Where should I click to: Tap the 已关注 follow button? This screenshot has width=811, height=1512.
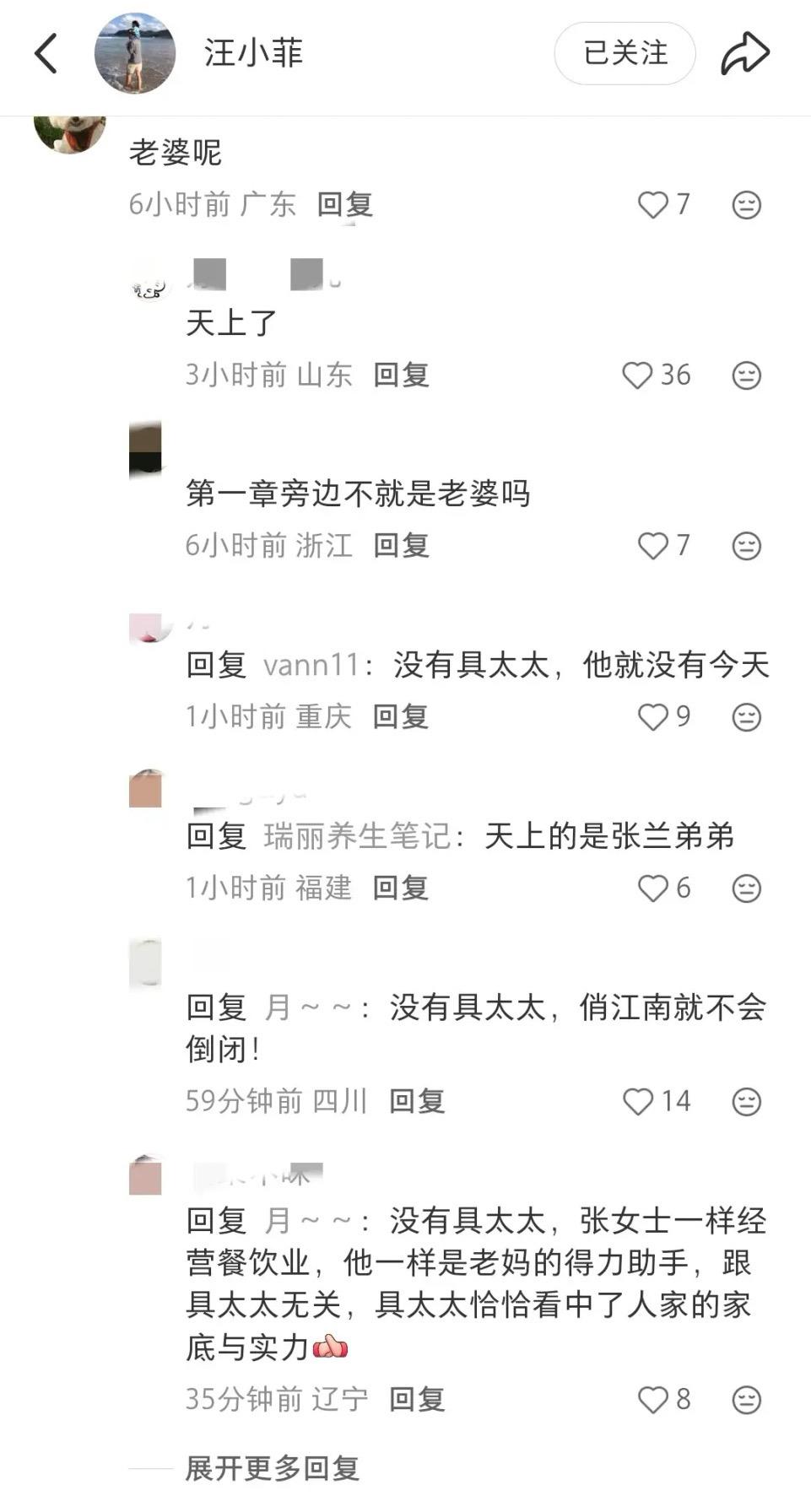click(x=624, y=53)
